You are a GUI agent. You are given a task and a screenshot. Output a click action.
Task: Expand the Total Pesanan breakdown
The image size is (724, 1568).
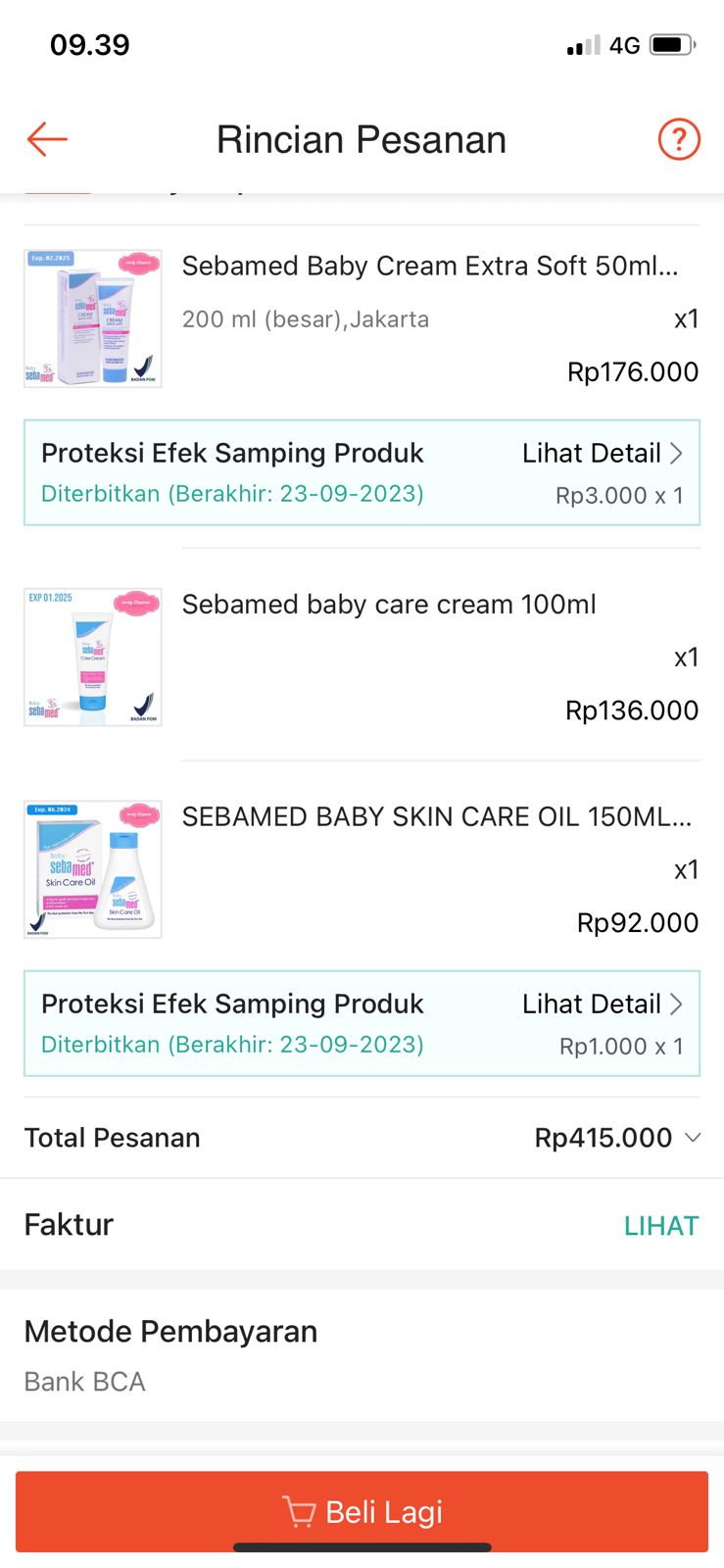click(693, 1138)
